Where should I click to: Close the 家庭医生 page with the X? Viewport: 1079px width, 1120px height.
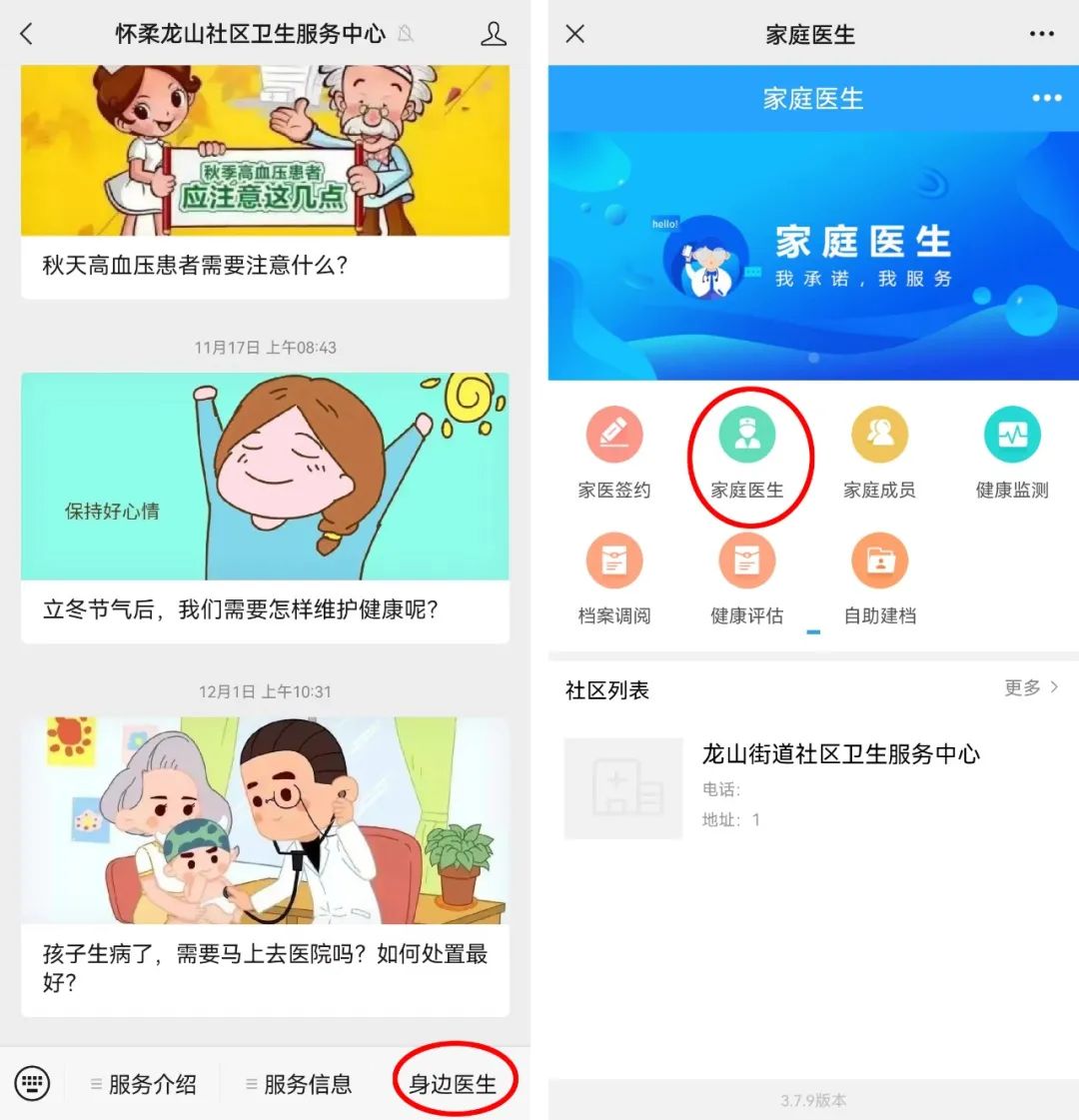(575, 34)
